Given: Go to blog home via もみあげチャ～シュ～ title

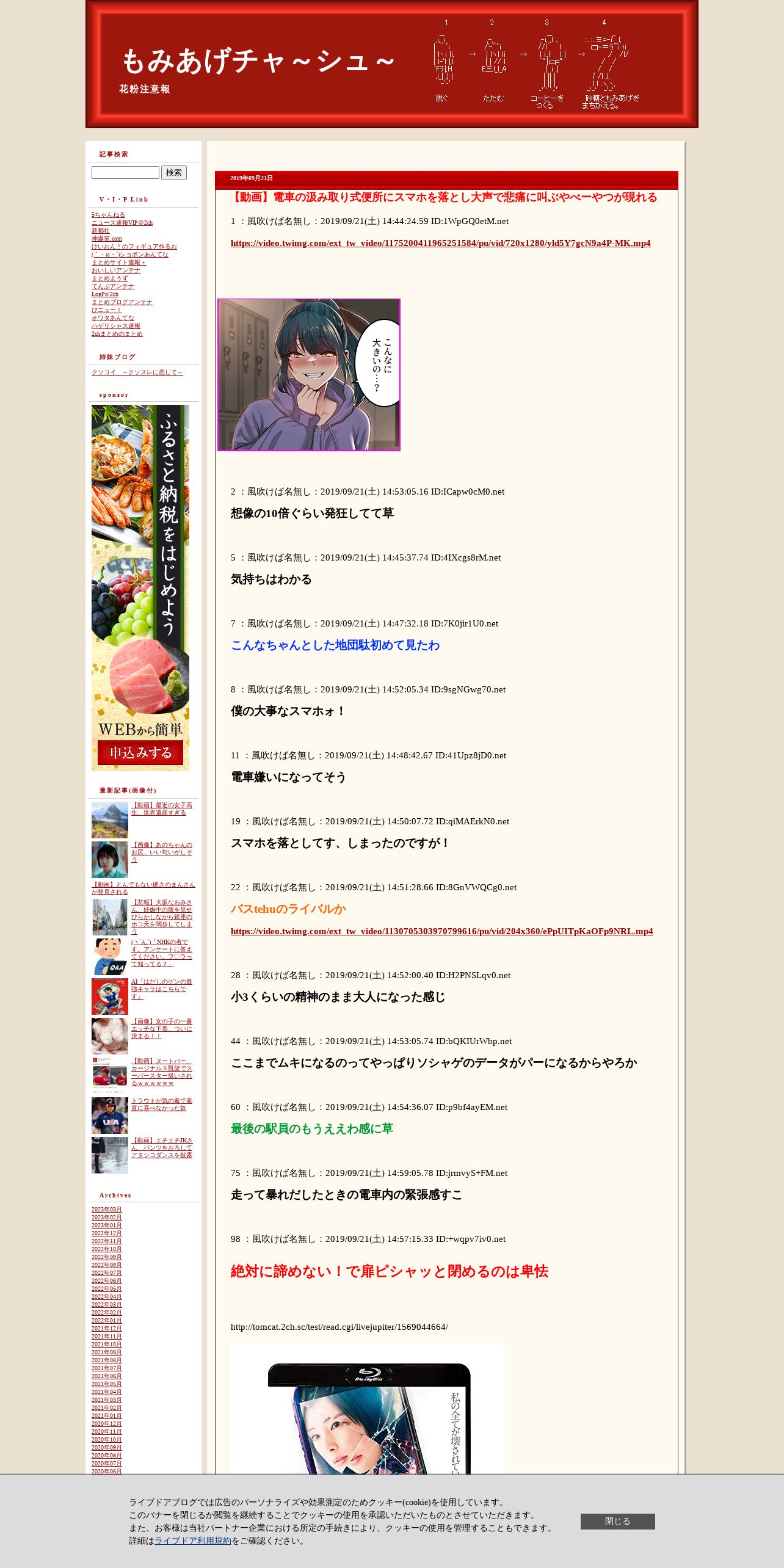Looking at the screenshot, I should coord(258,60).
